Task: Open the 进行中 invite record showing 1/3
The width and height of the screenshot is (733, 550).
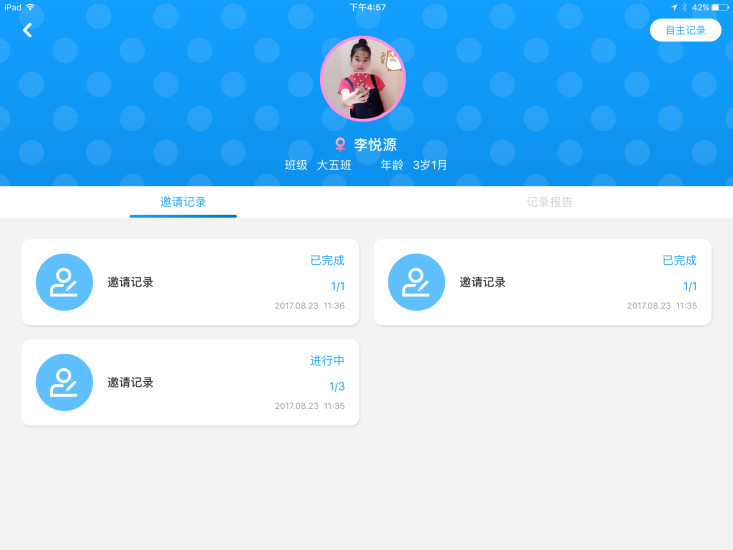Action: tap(190, 382)
